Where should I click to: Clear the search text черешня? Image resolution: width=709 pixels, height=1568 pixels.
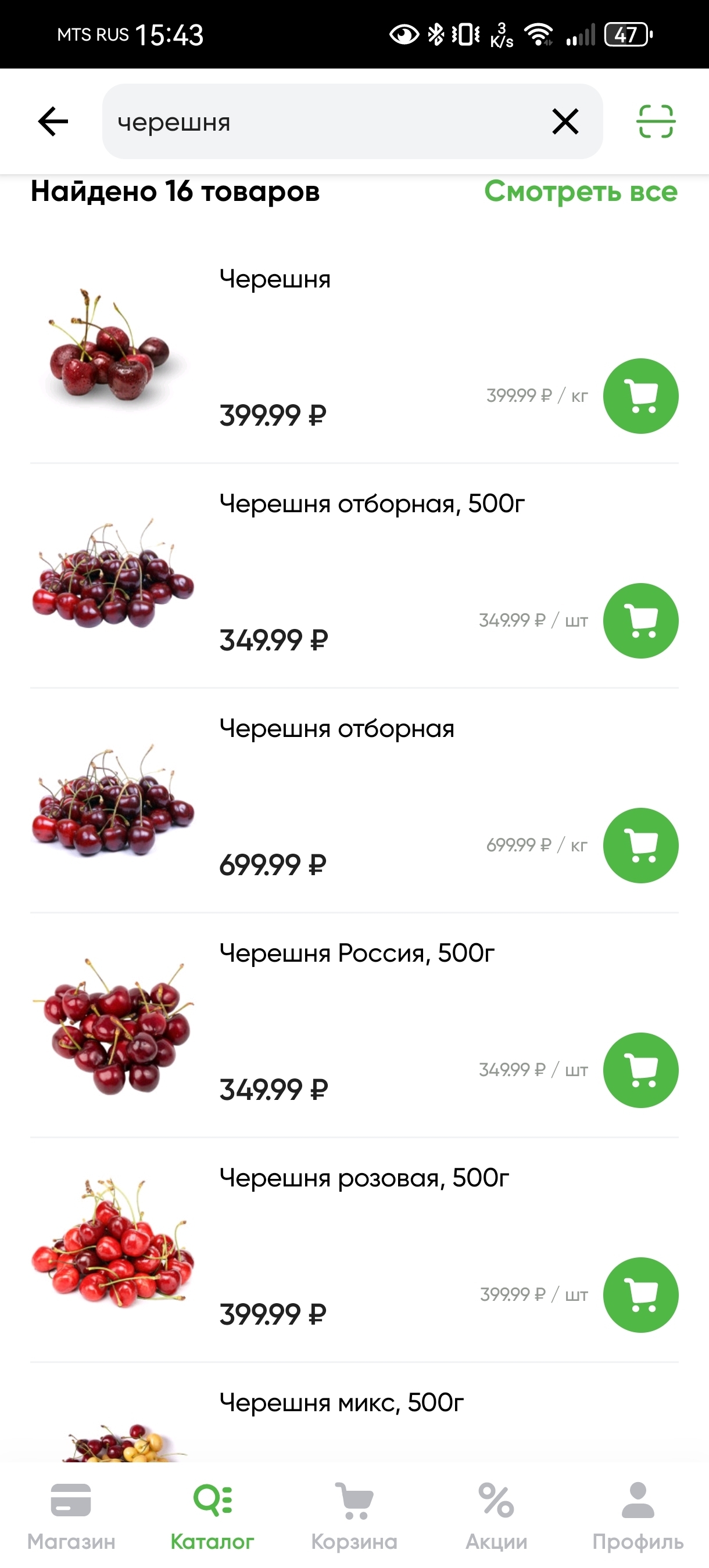tap(565, 122)
